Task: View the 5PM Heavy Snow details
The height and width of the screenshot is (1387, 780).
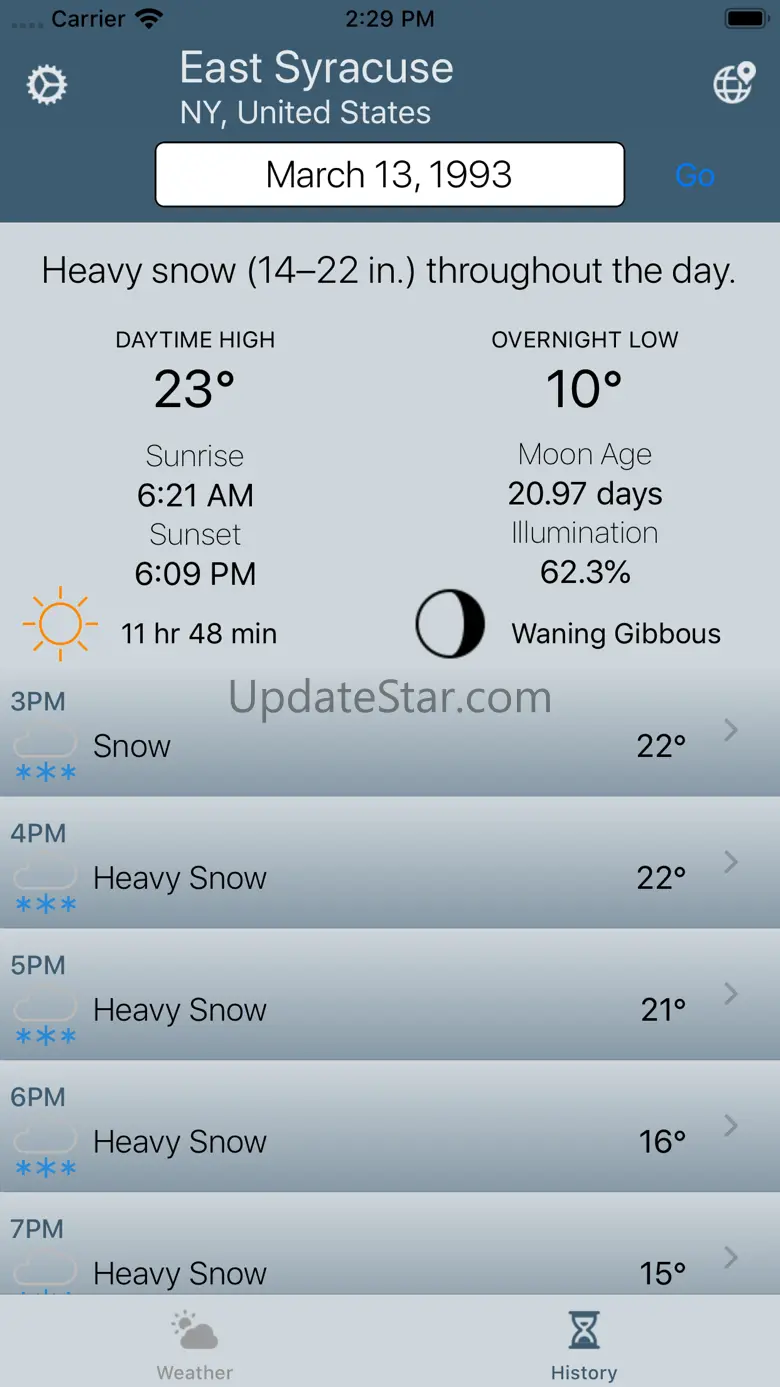Action: (390, 995)
